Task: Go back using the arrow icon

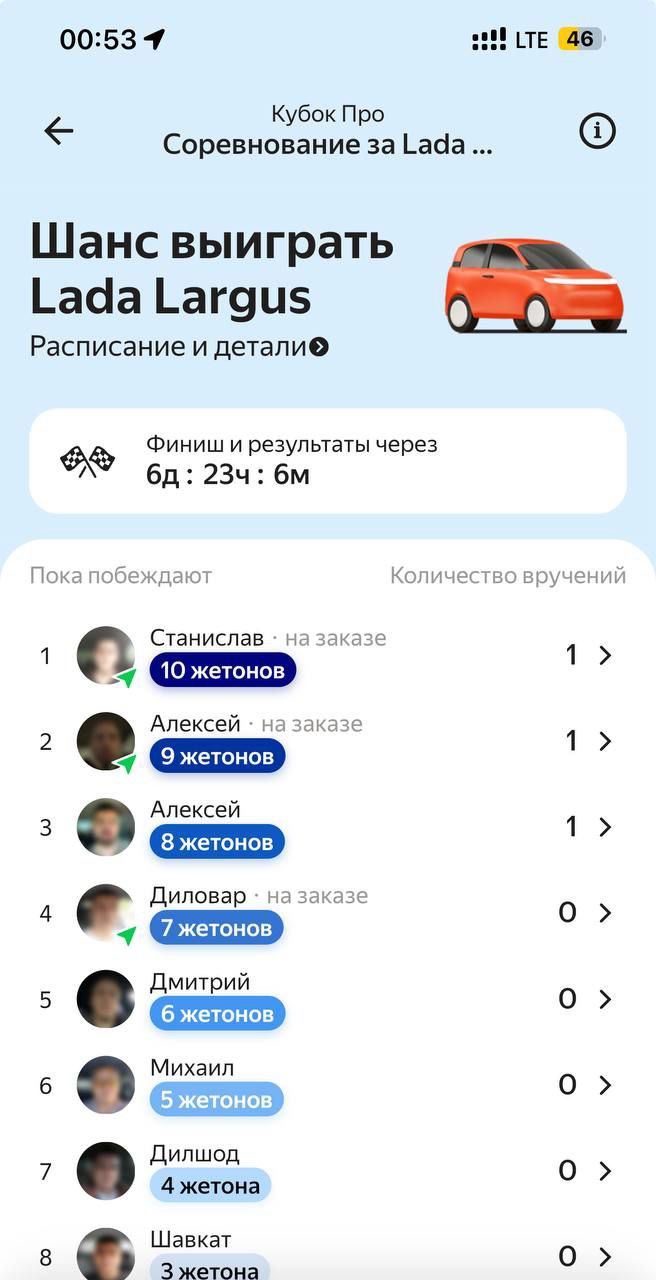Action: pos(59,131)
